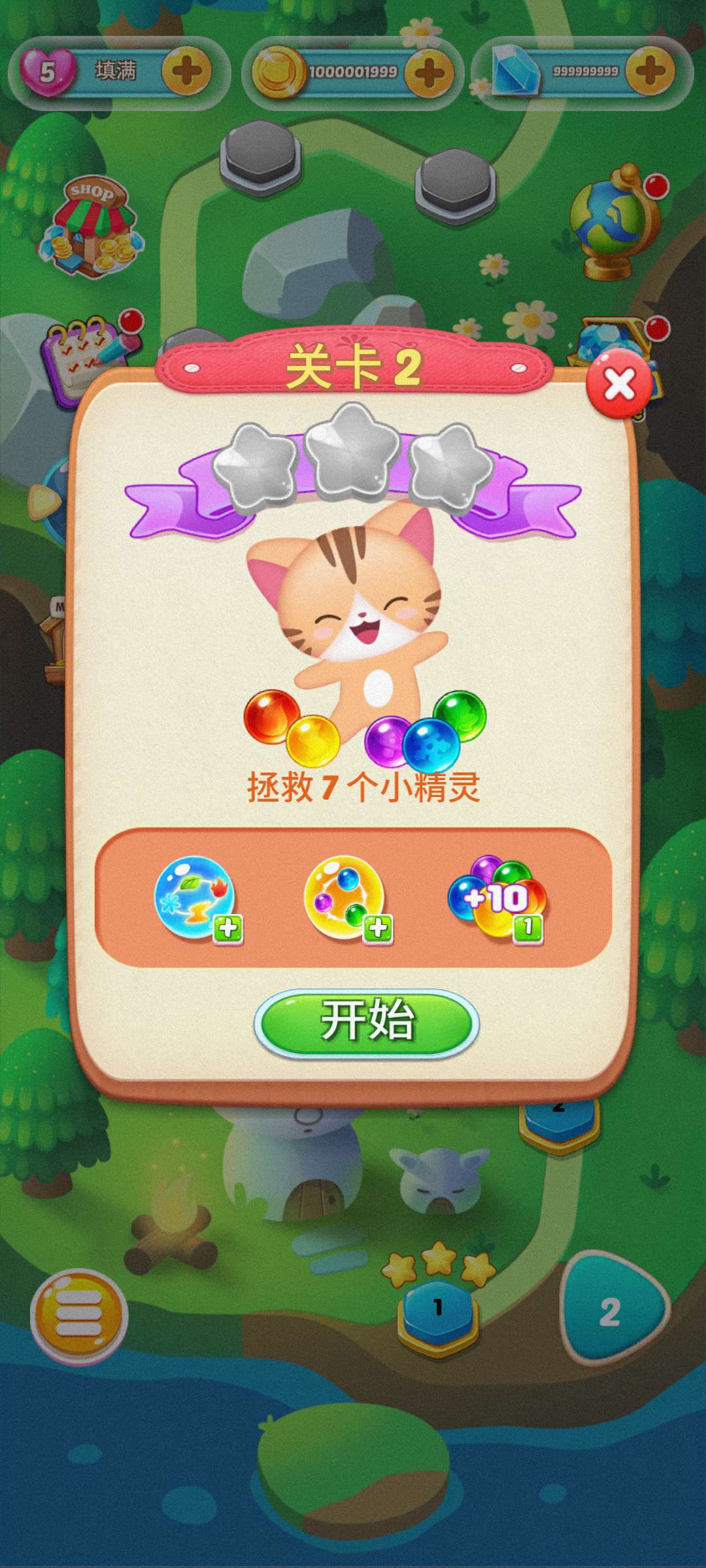Add more gold coins with the plus
This screenshot has width=706, height=1568.
429,72
